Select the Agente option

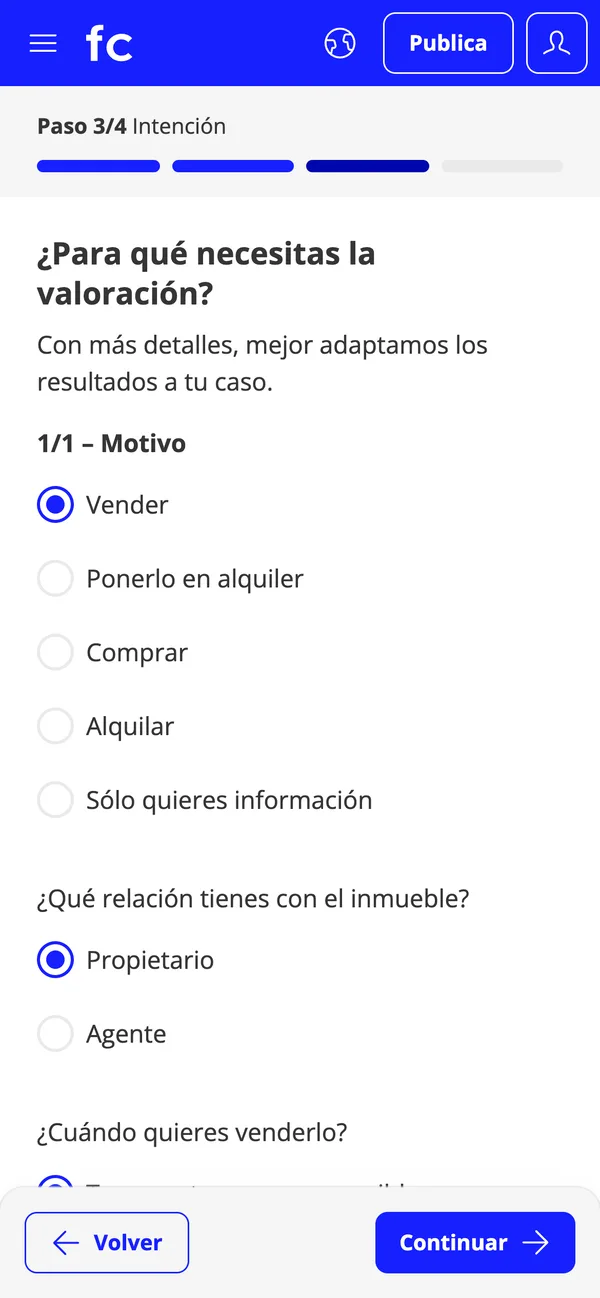click(101, 1034)
